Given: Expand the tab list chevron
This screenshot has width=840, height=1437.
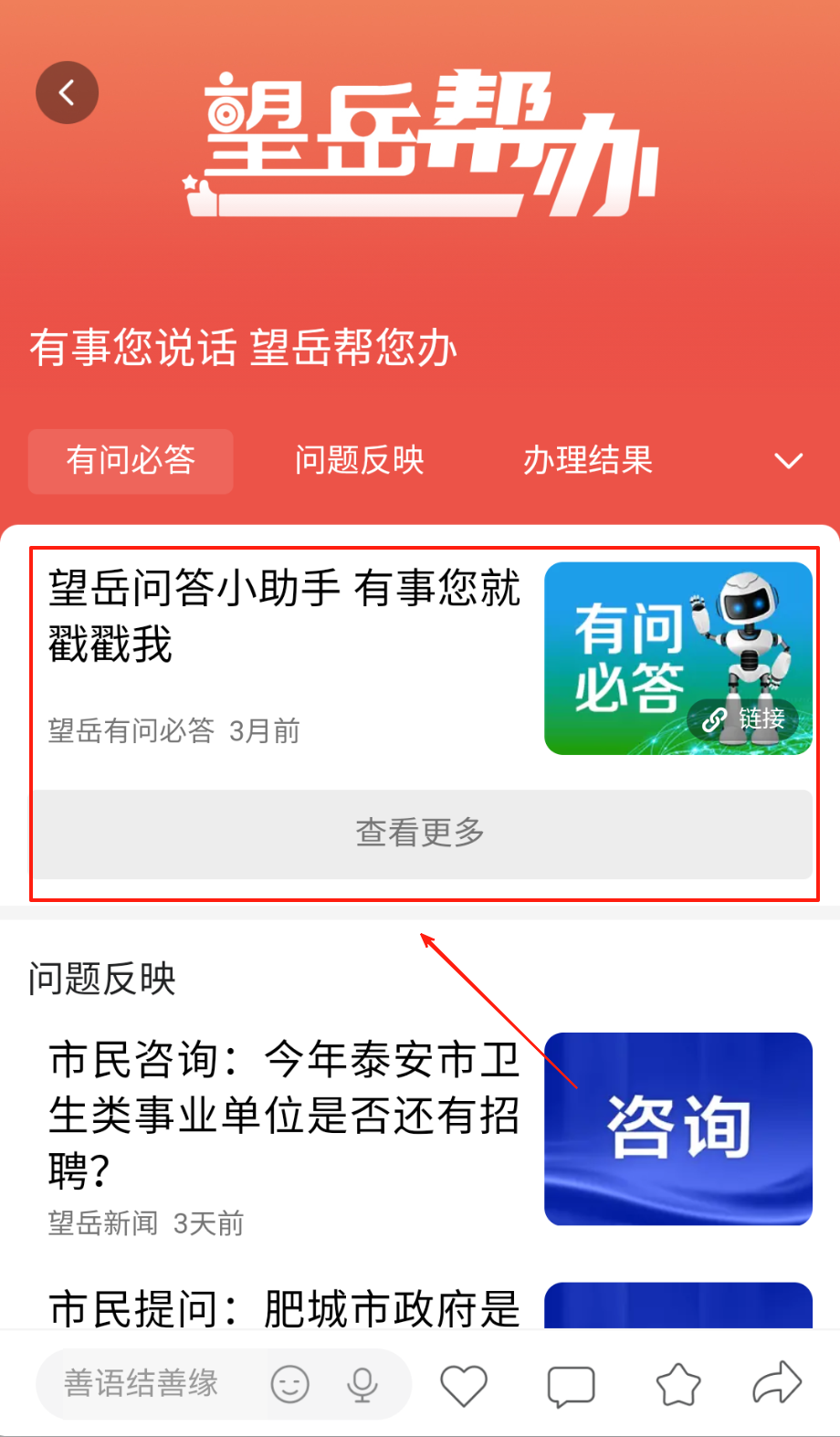Looking at the screenshot, I should pos(788,461).
